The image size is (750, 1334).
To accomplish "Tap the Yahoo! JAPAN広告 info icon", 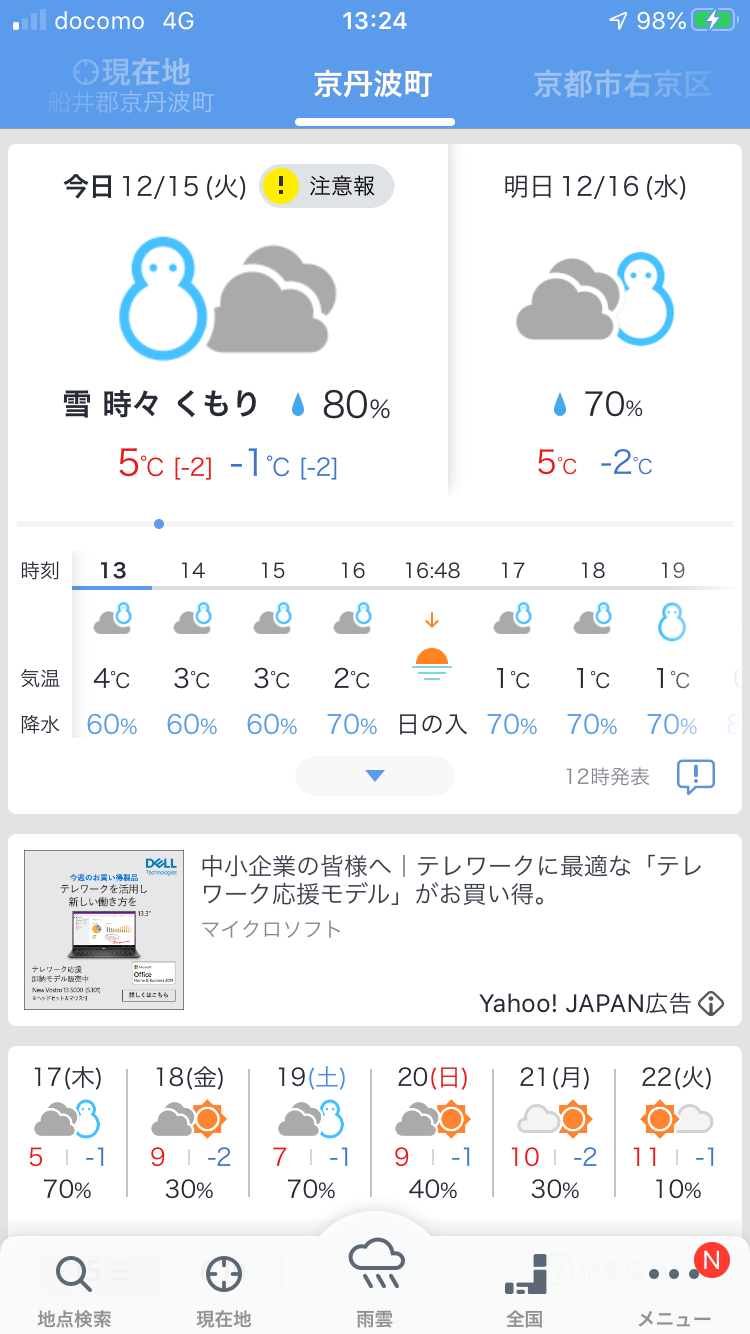I will pos(711,1003).
